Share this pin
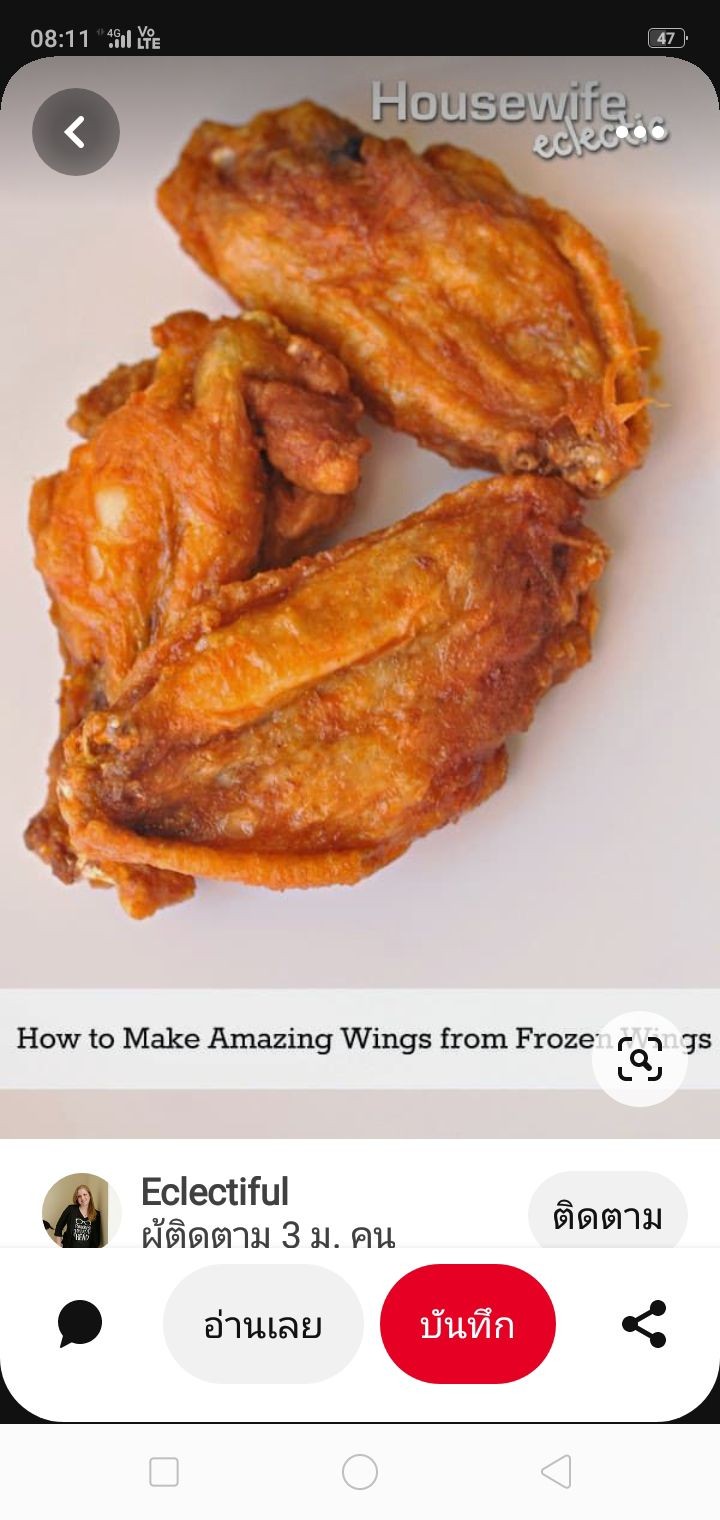This screenshot has width=720, height=1520. (x=644, y=1324)
